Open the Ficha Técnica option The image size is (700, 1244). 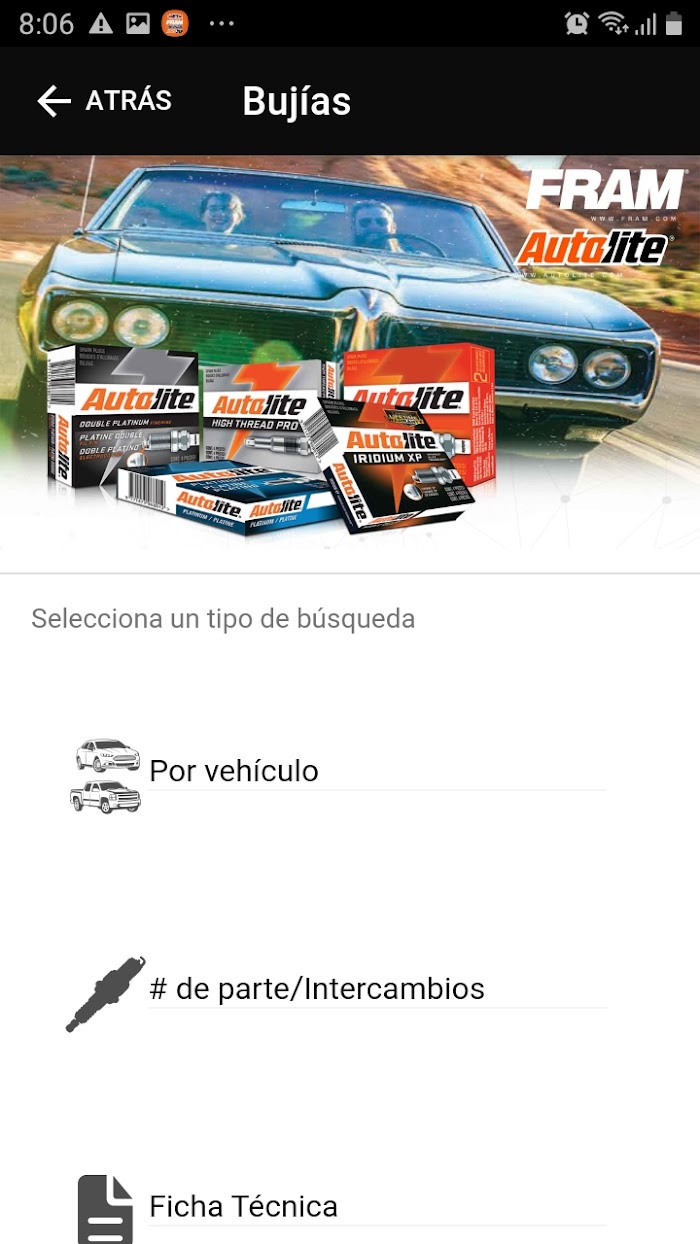[337, 1207]
